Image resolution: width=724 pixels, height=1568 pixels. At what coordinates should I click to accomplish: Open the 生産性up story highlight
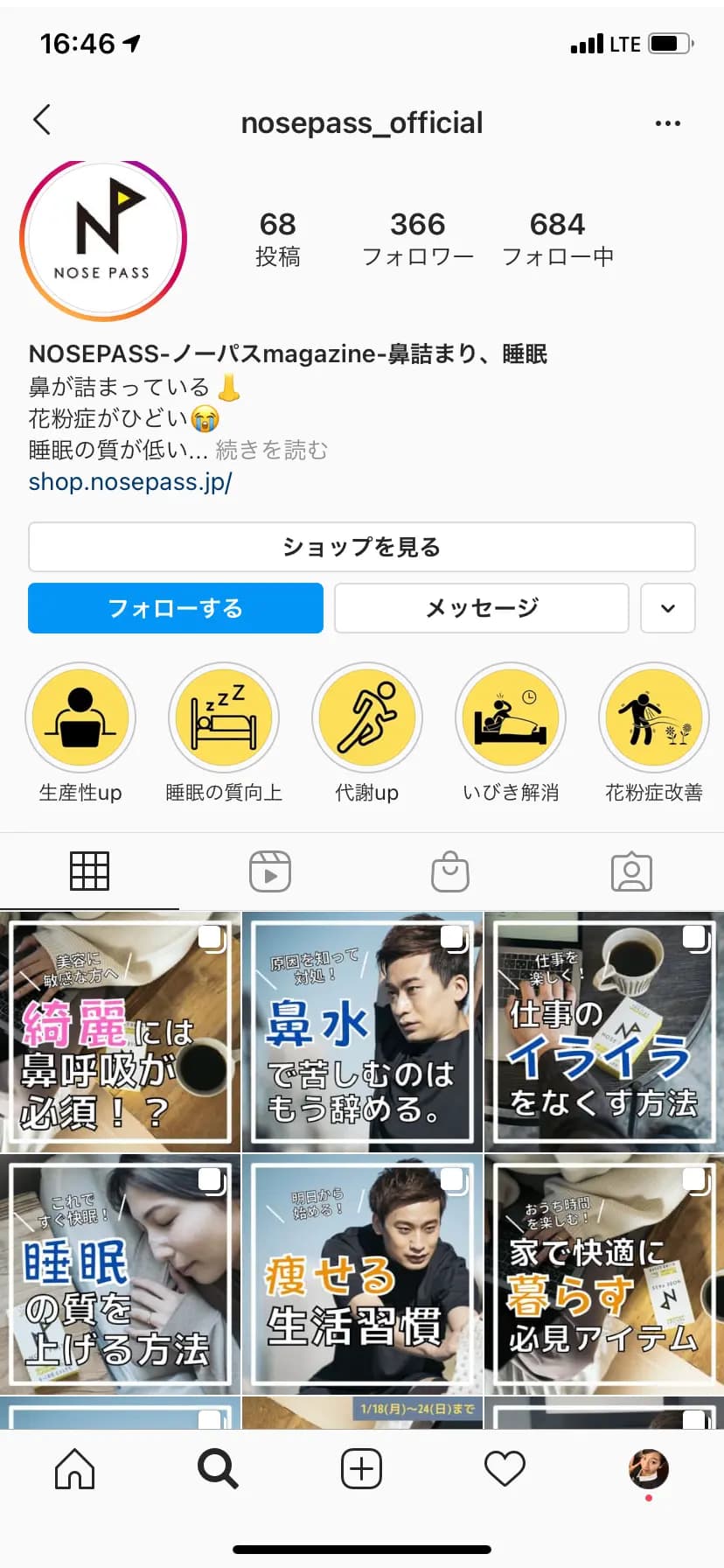tap(80, 718)
